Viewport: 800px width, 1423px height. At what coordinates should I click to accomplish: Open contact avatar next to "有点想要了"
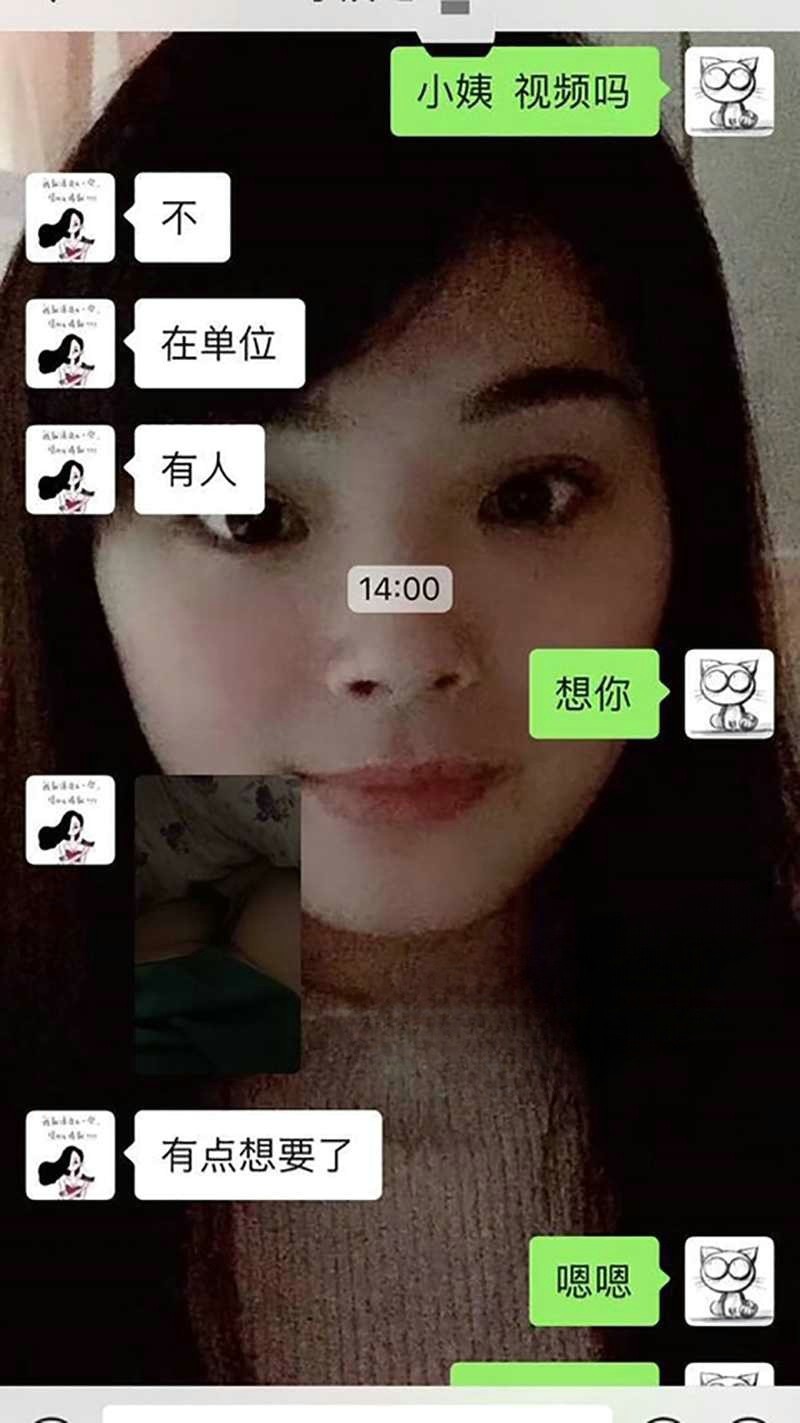[x=70, y=1155]
